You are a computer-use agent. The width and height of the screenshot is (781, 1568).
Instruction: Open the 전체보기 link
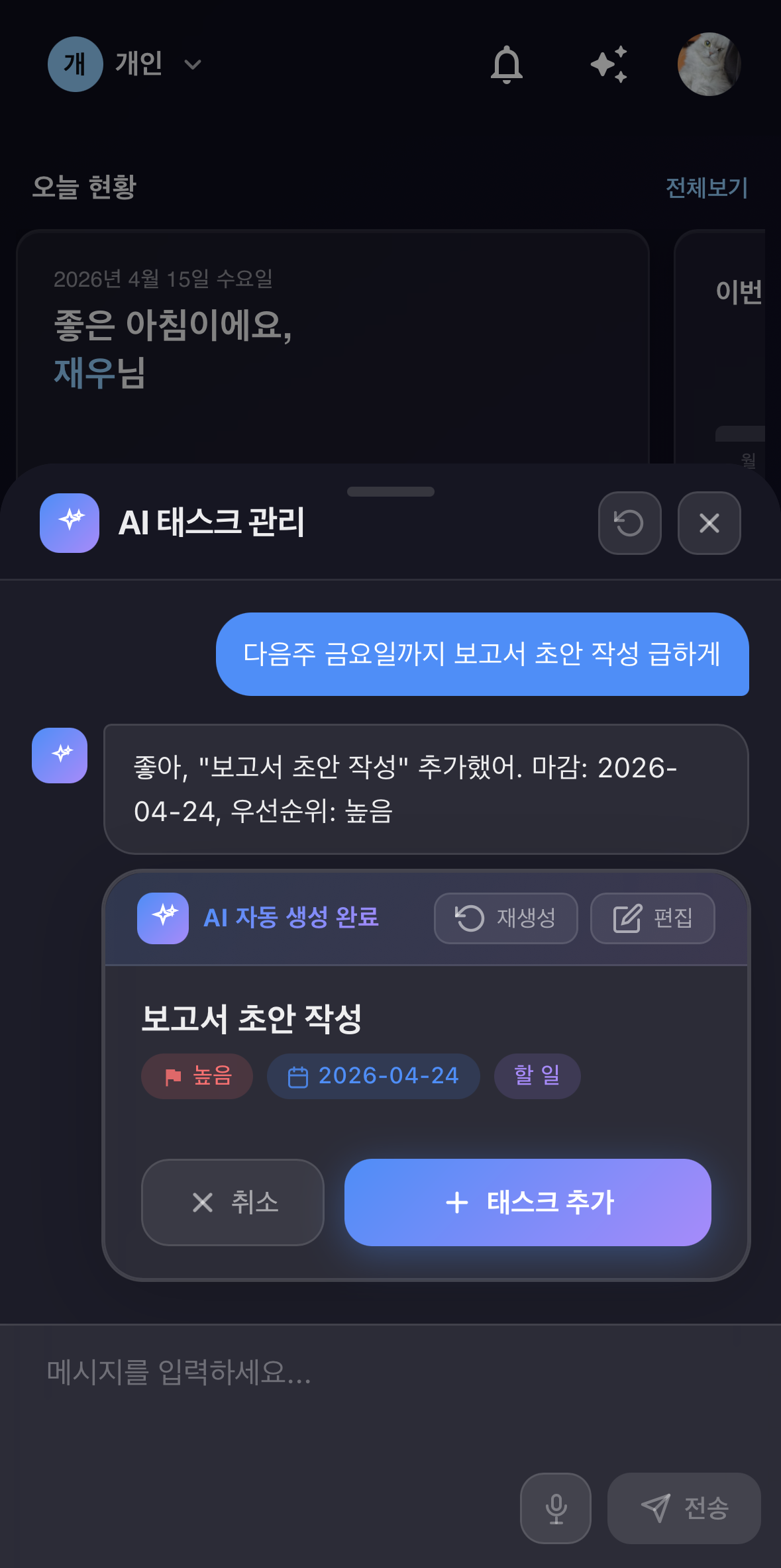pyautogui.click(x=705, y=189)
